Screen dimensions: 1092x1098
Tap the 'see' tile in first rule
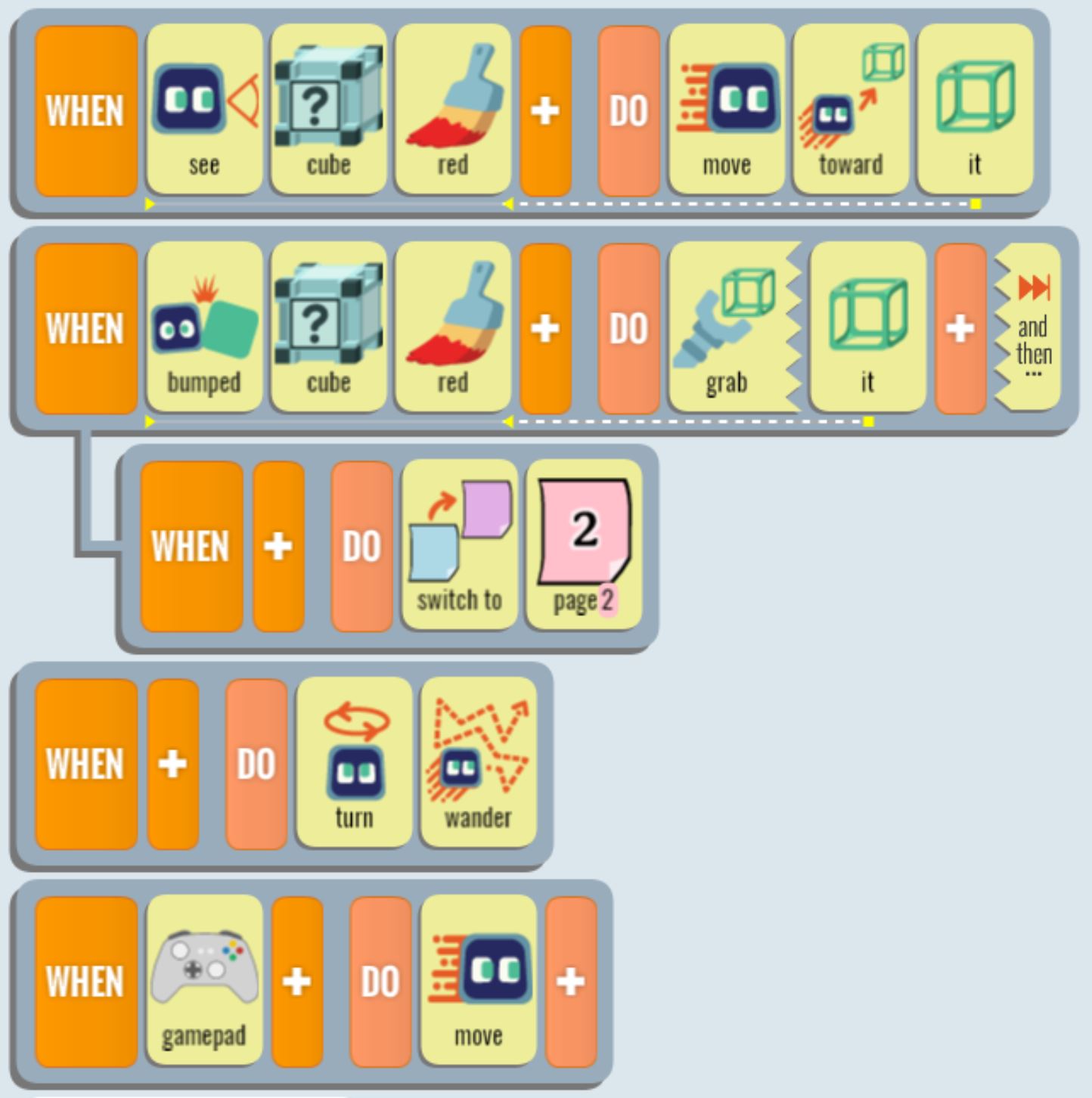coord(203,110)
